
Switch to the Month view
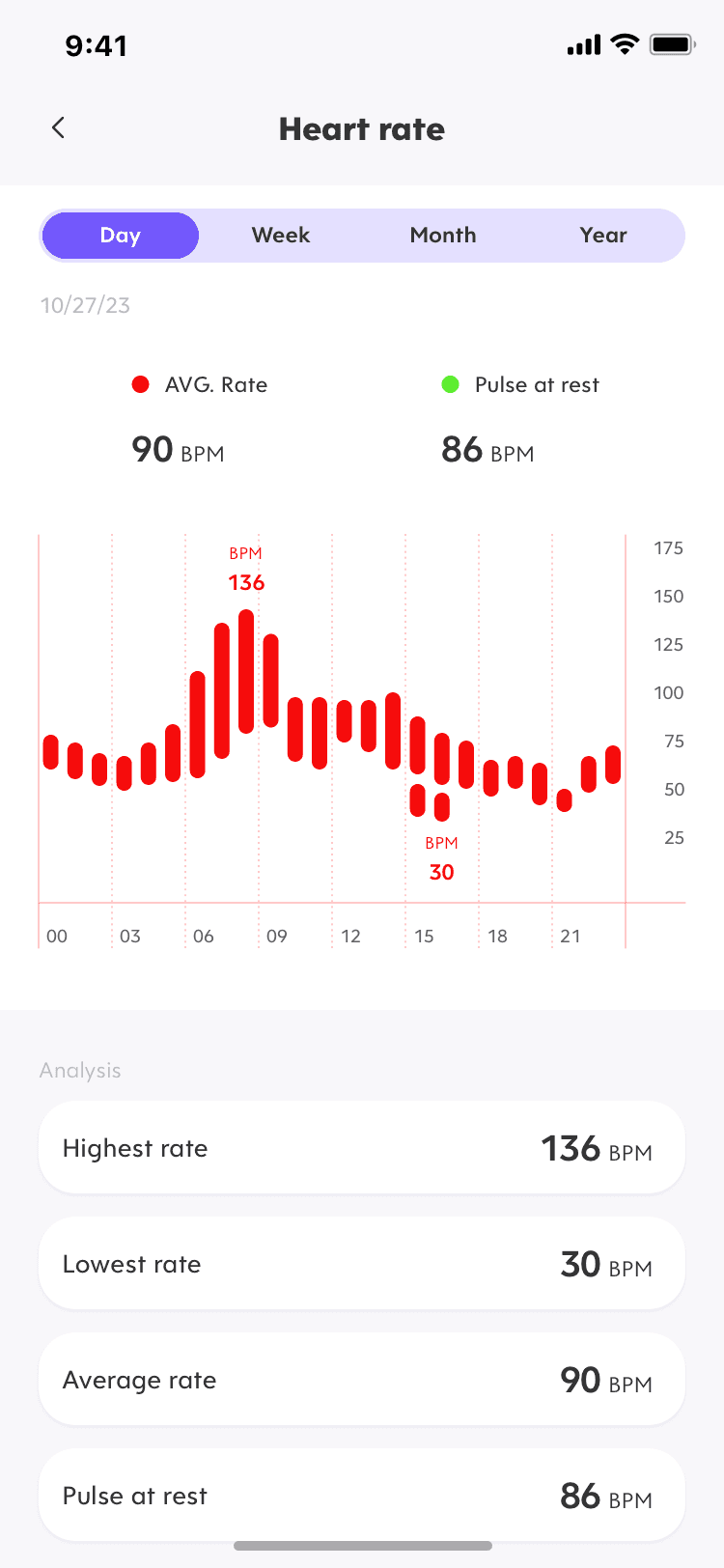click(443, 236)
